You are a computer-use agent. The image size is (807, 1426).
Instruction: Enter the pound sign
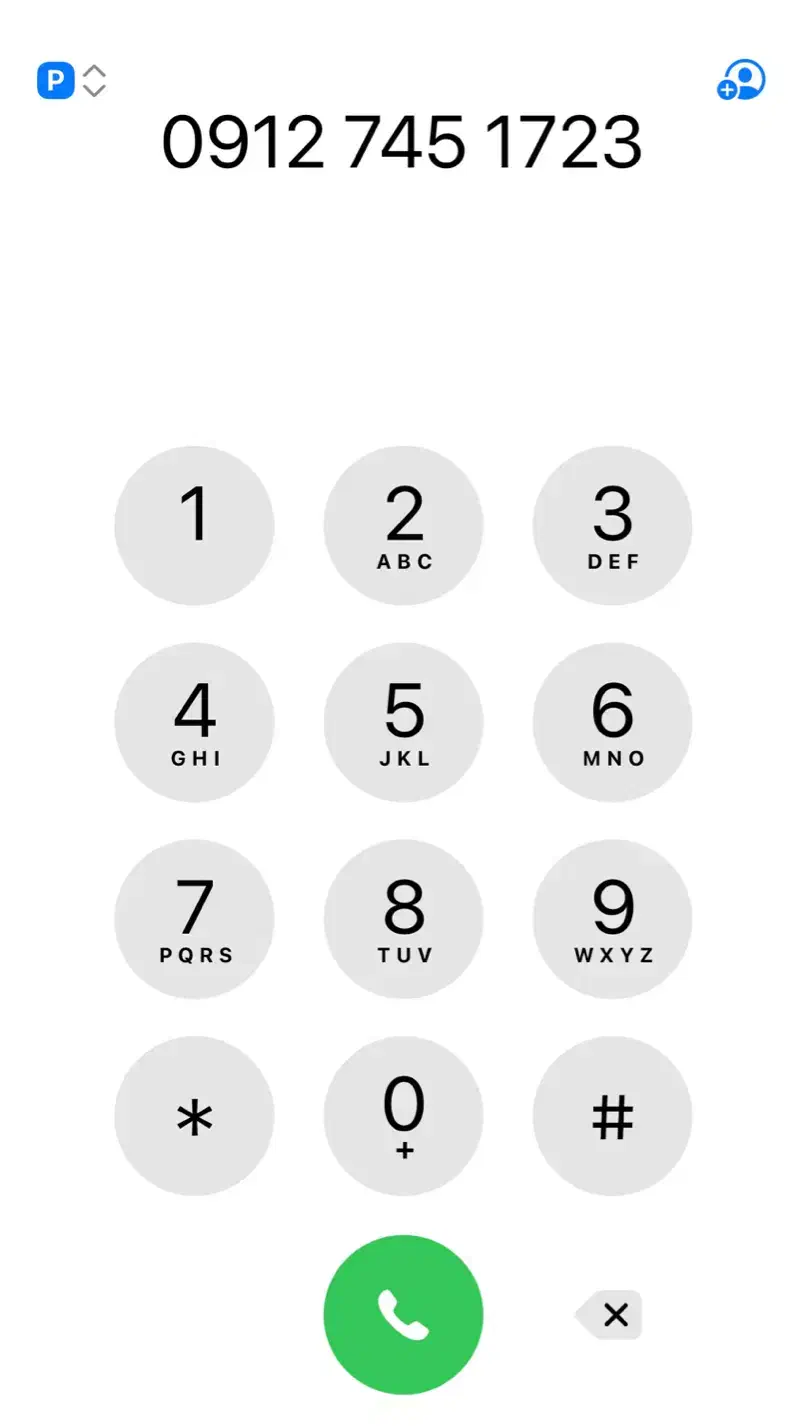pos(612,1116)
